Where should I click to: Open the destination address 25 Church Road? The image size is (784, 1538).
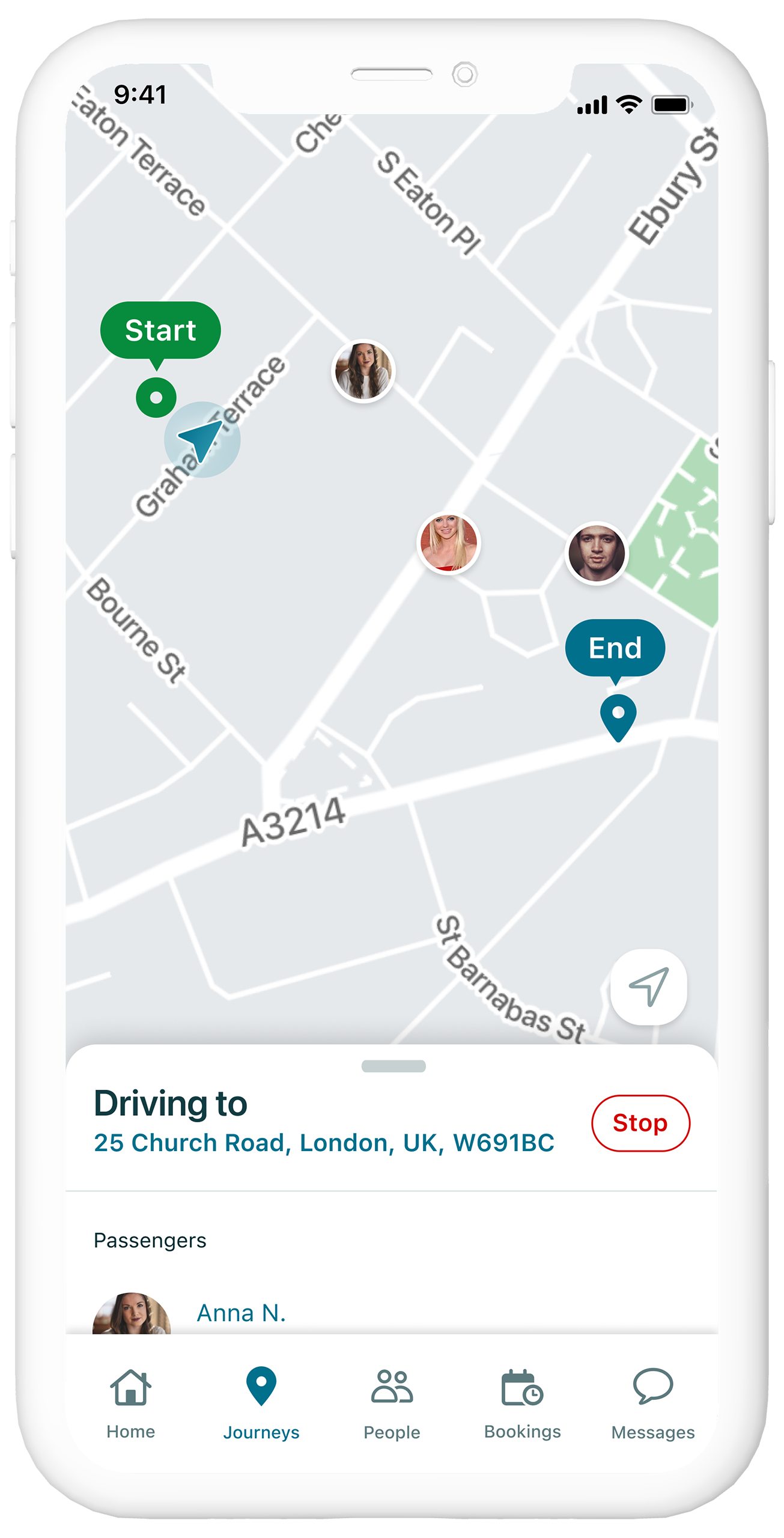click(324, 1143)
